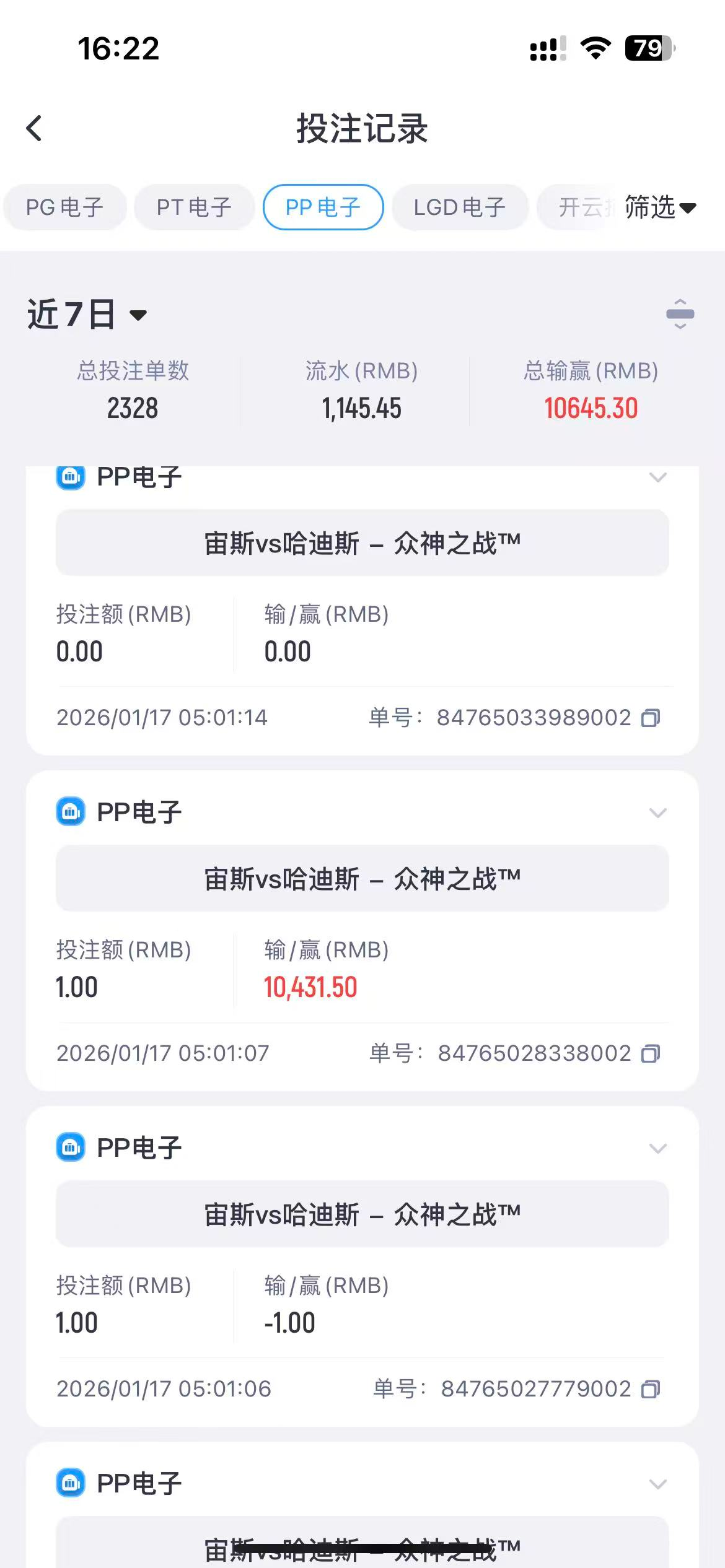Switch to the PT电子 tab
This screenshot has width=725, height=1568.
[194, 207]
